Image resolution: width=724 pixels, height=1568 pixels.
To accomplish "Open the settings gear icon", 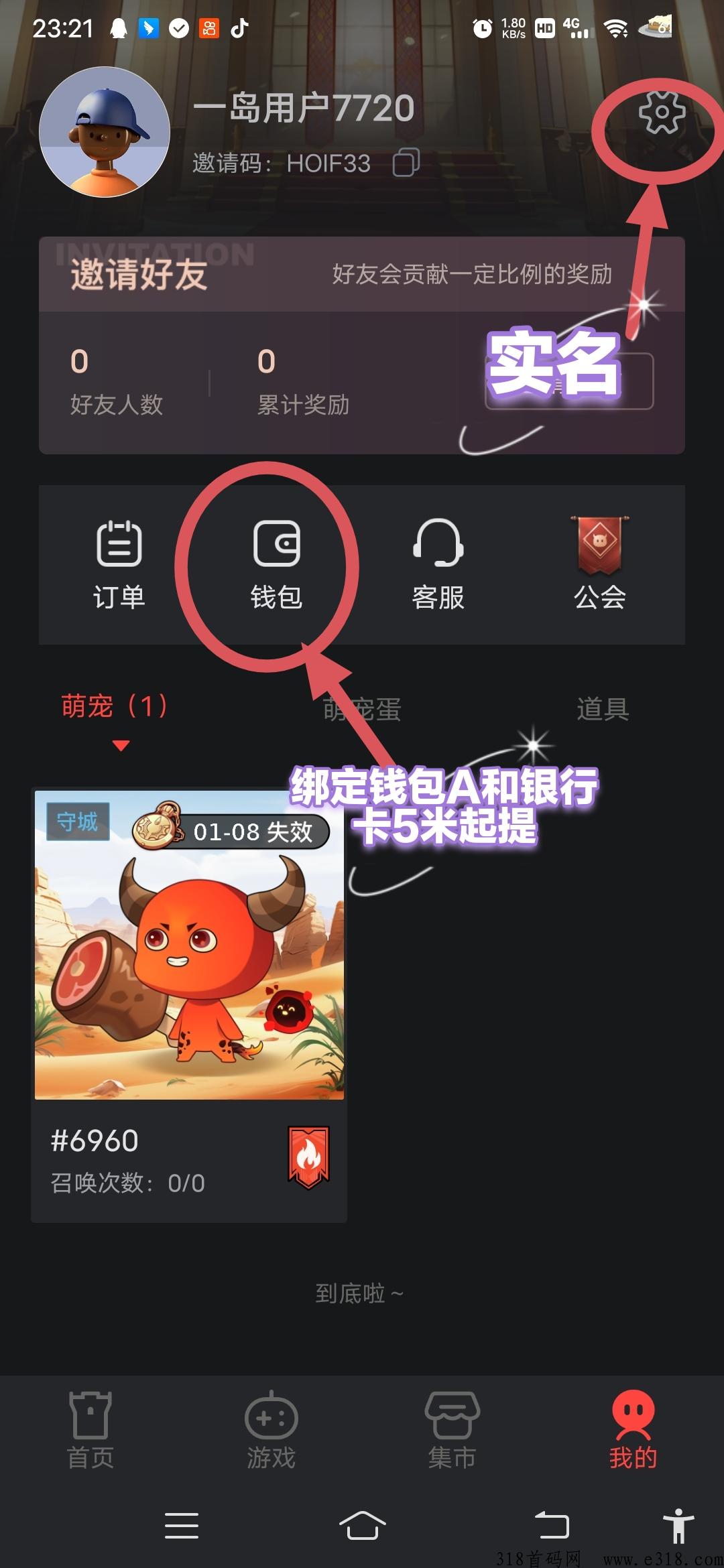I will point(662,113).
